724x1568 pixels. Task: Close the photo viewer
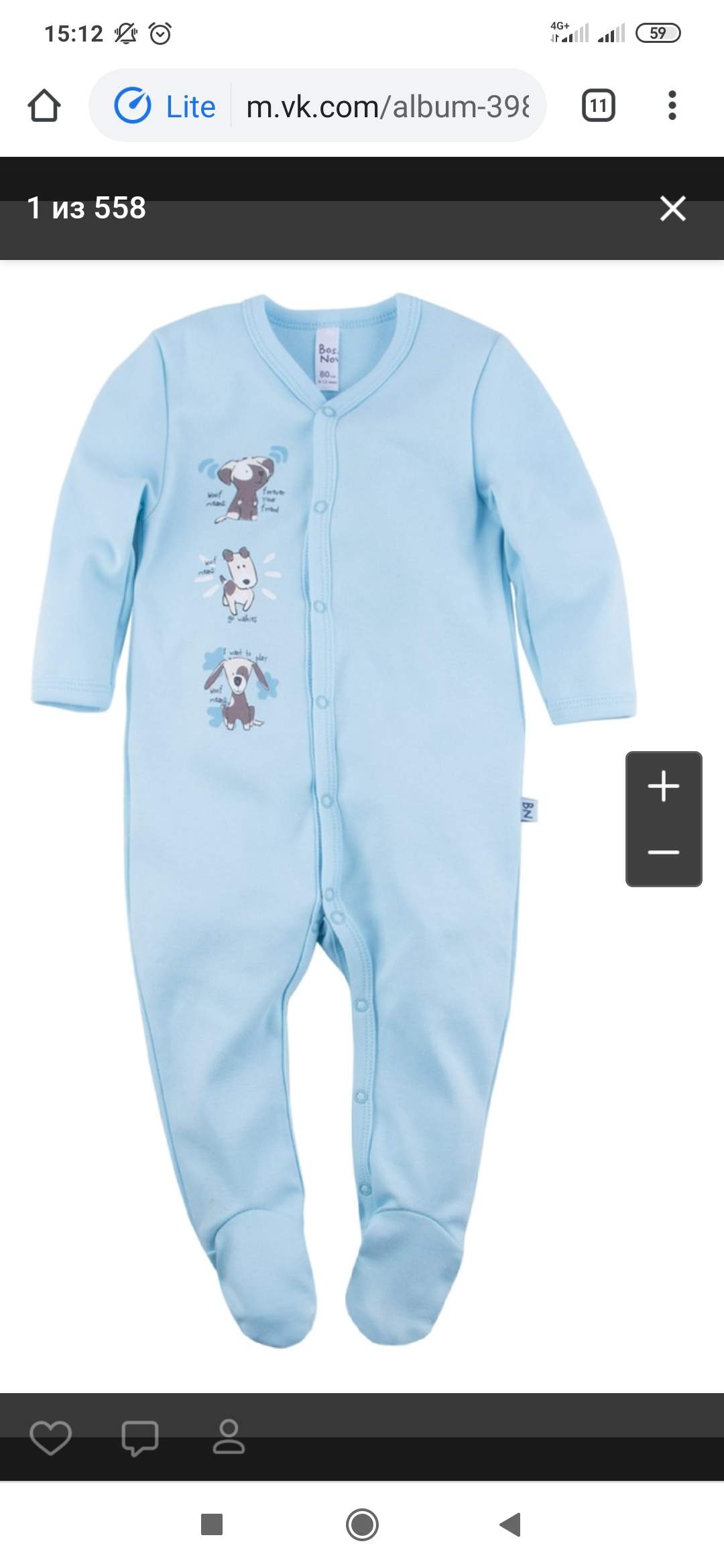tap(672, 208)
